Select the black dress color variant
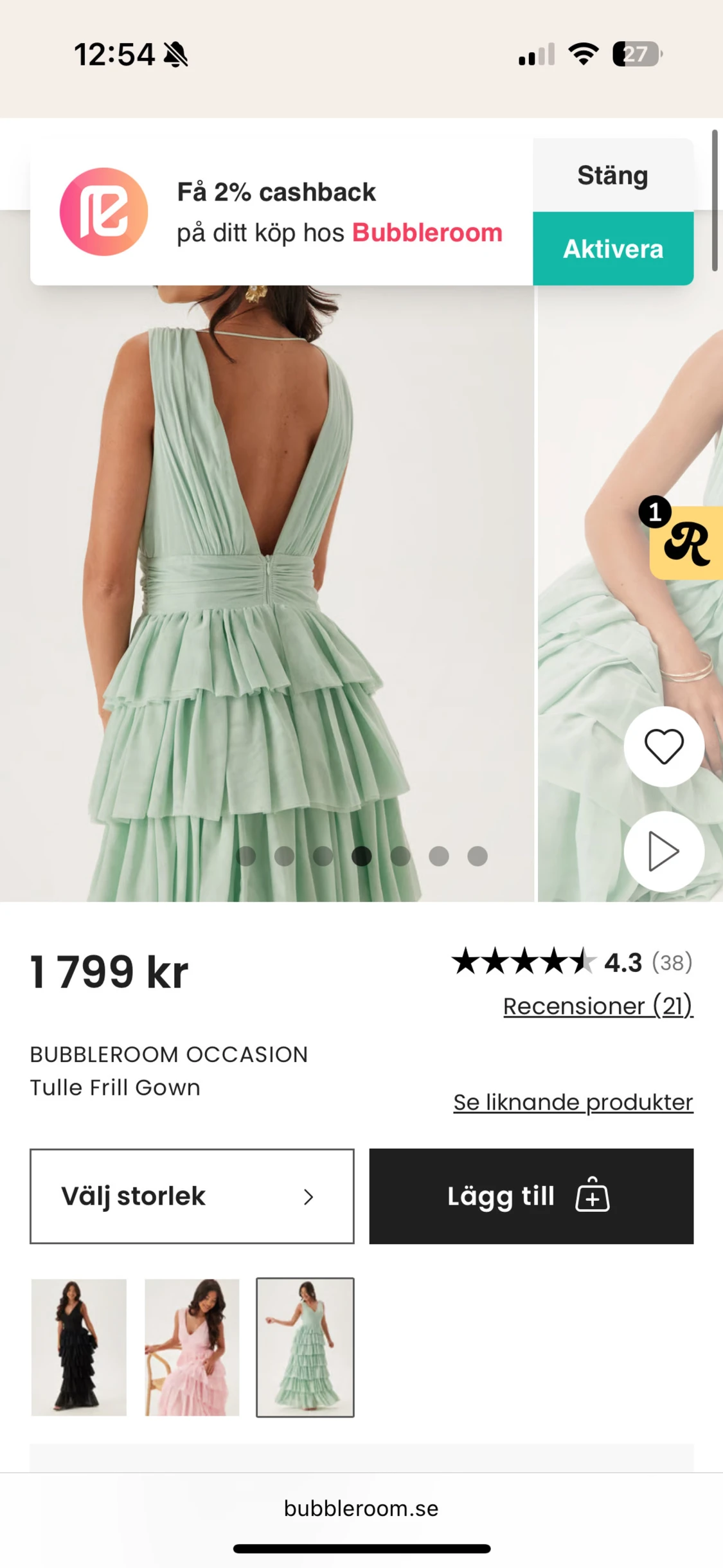Image resolution: width=723 pixels, height=1568 pixels. 80,1347
